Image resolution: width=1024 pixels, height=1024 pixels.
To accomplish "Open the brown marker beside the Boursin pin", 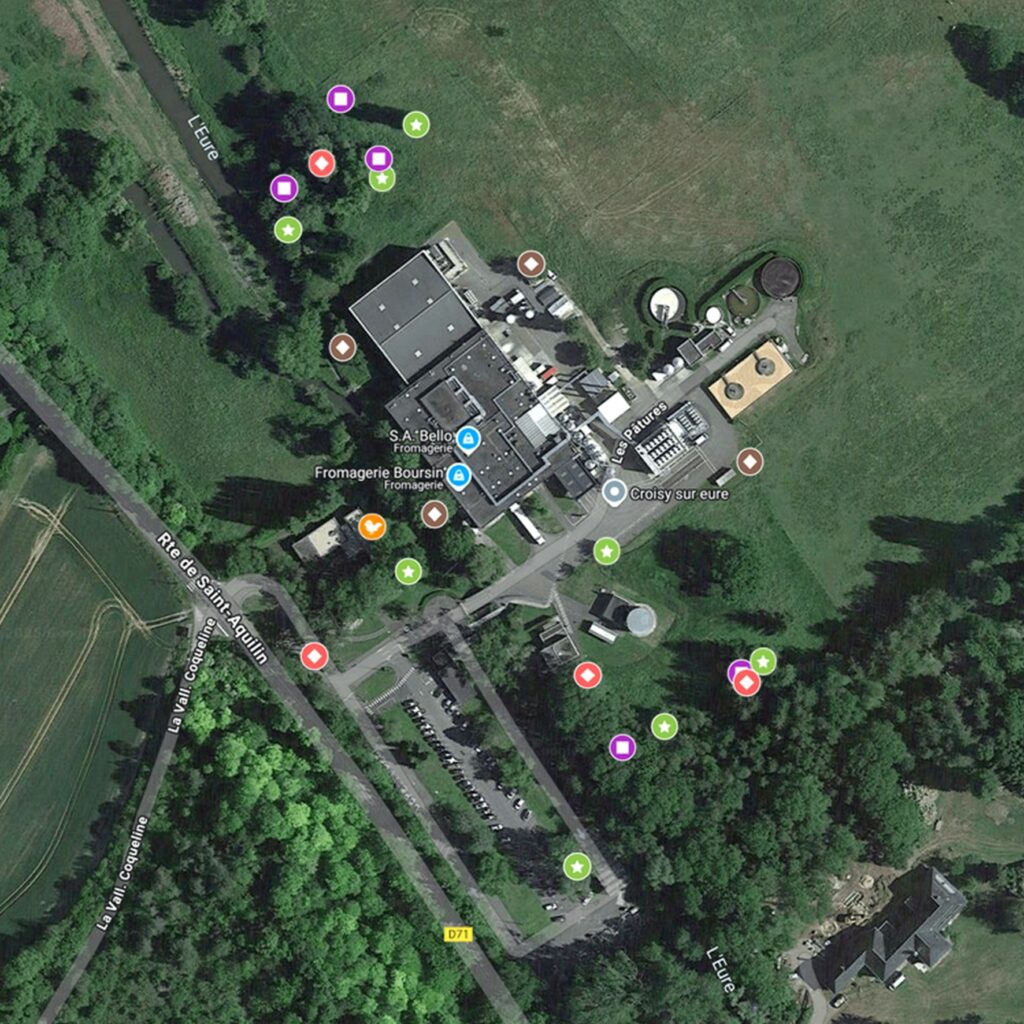I will pos(433,514).
